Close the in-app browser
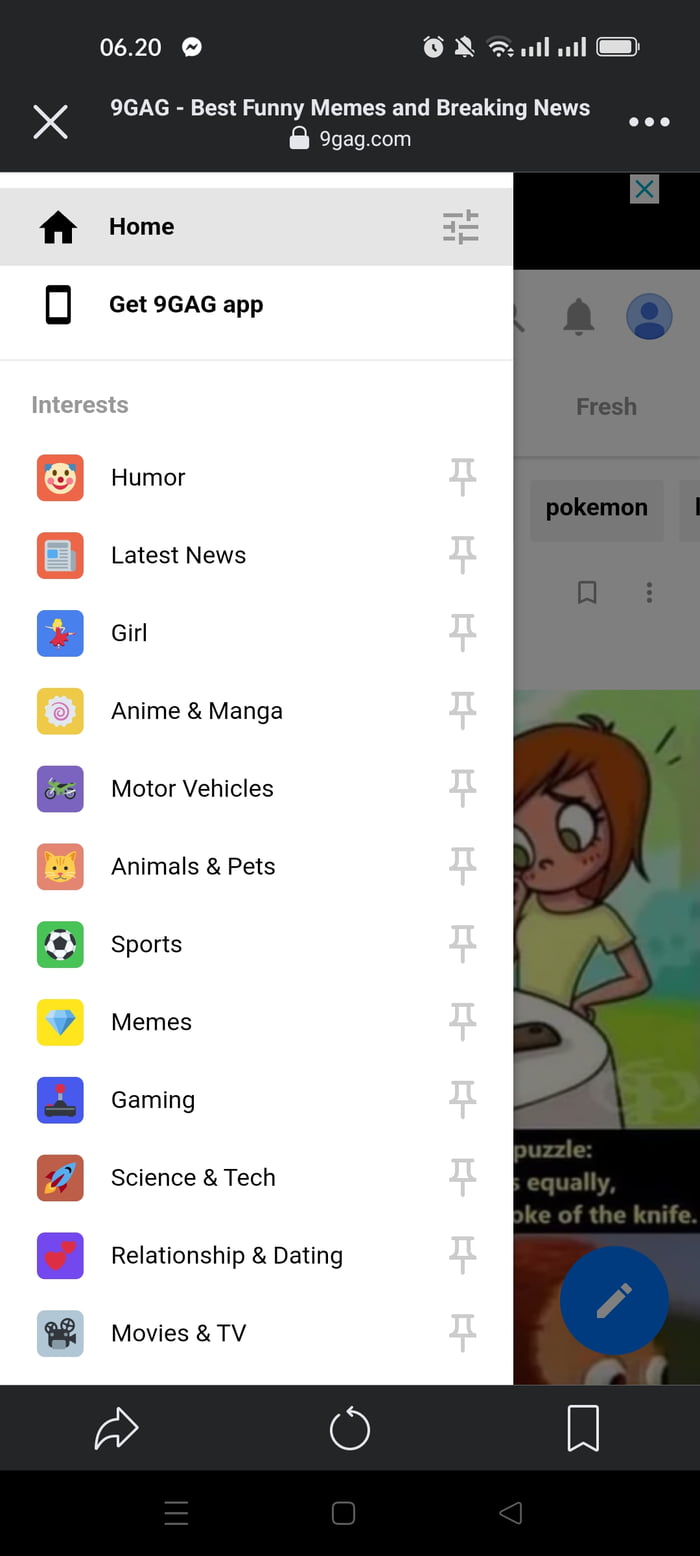 coord(50,122)
